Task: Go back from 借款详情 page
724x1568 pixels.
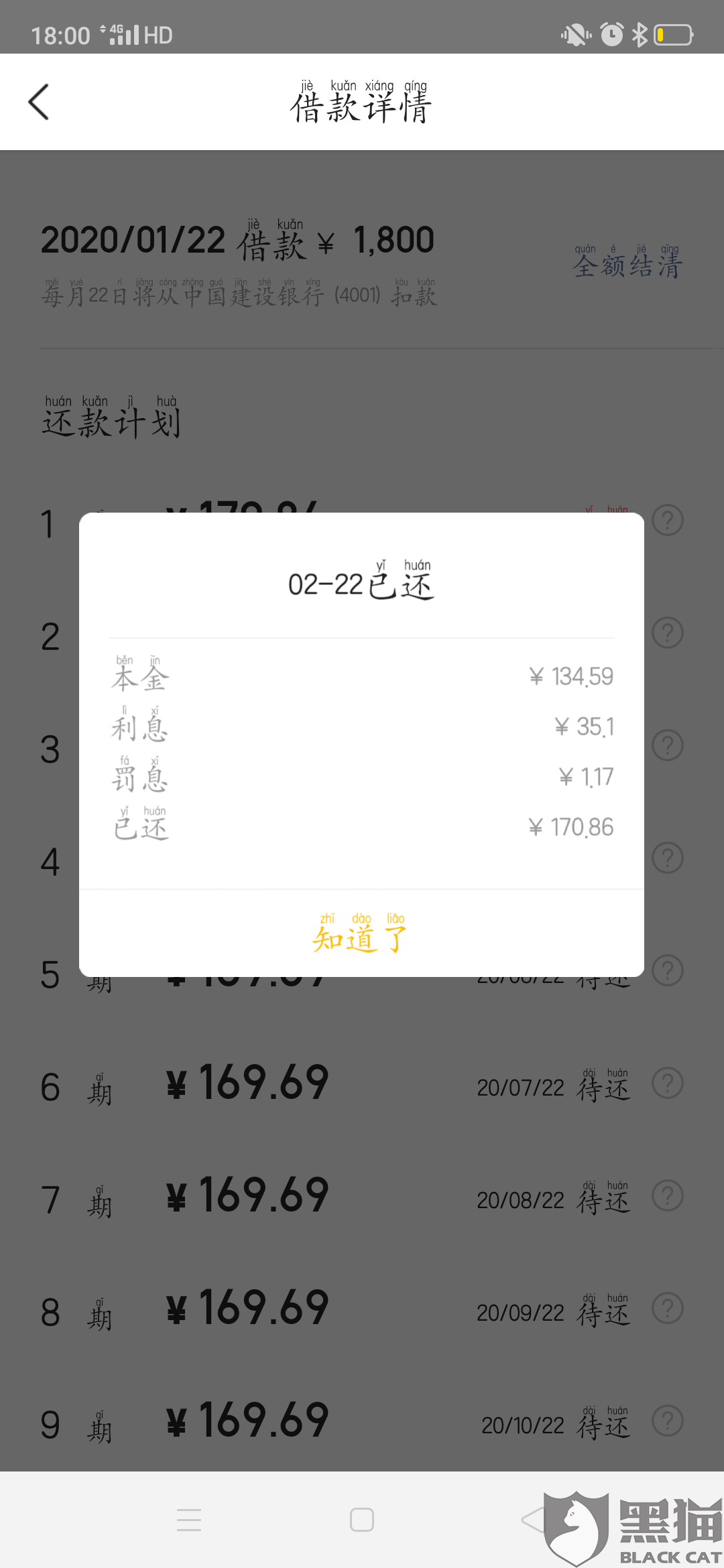Action: coord(39,102)
